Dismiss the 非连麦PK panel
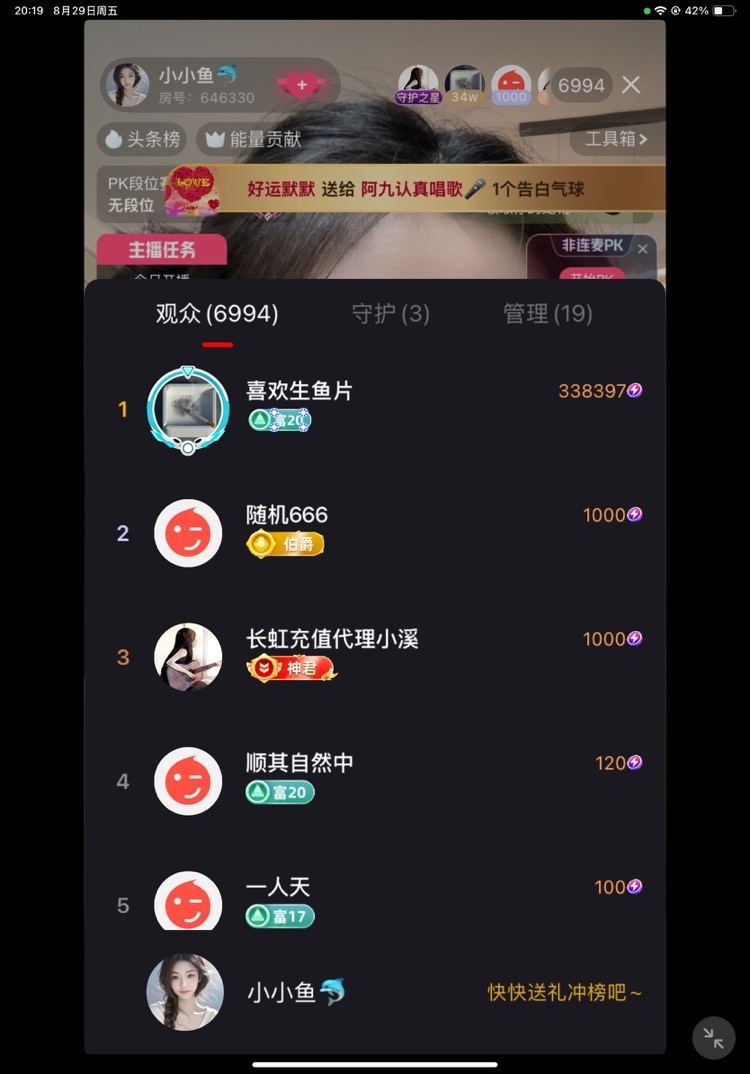This screenshot has height=1074, width=750. point(643,248)
